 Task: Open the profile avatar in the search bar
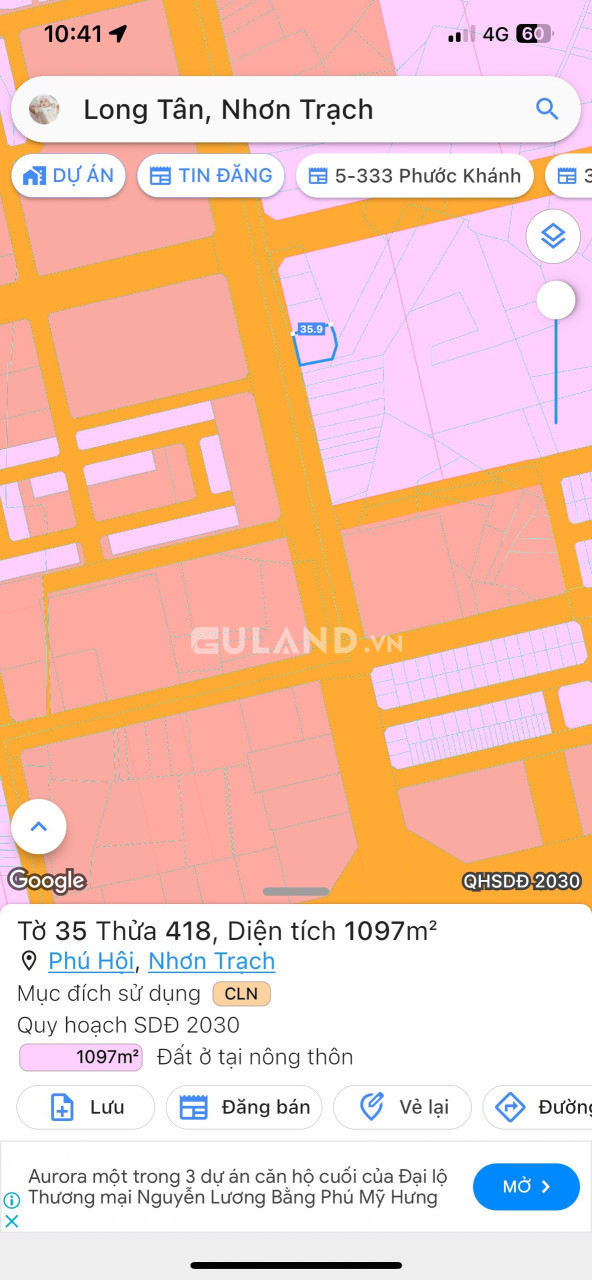pyautogui.click(x=44, y=109)
